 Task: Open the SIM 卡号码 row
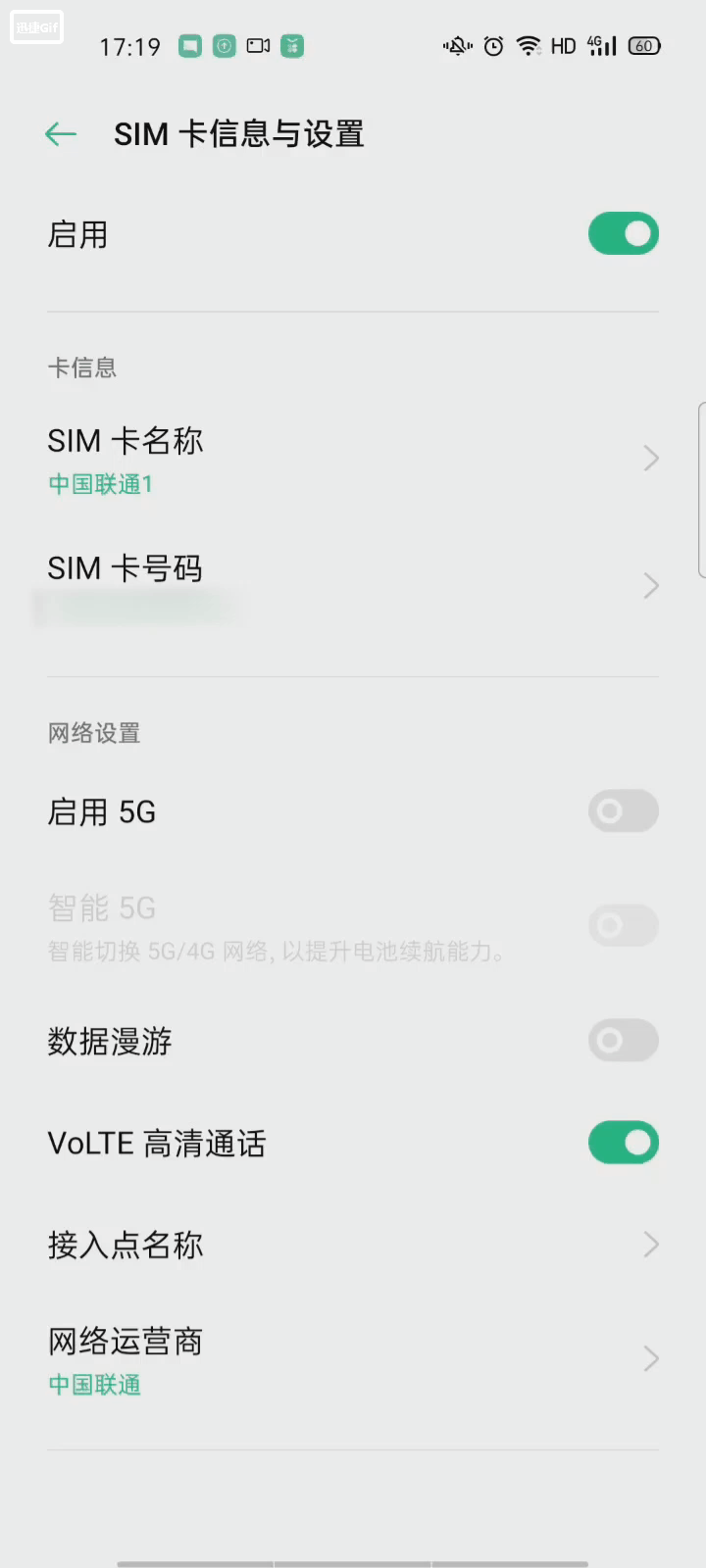click(x=353, y=586)
